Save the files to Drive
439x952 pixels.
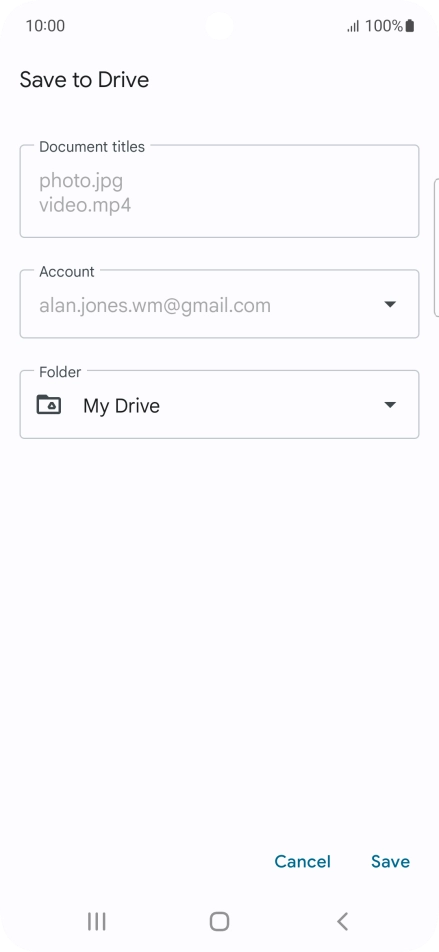(x=390, y=862)
